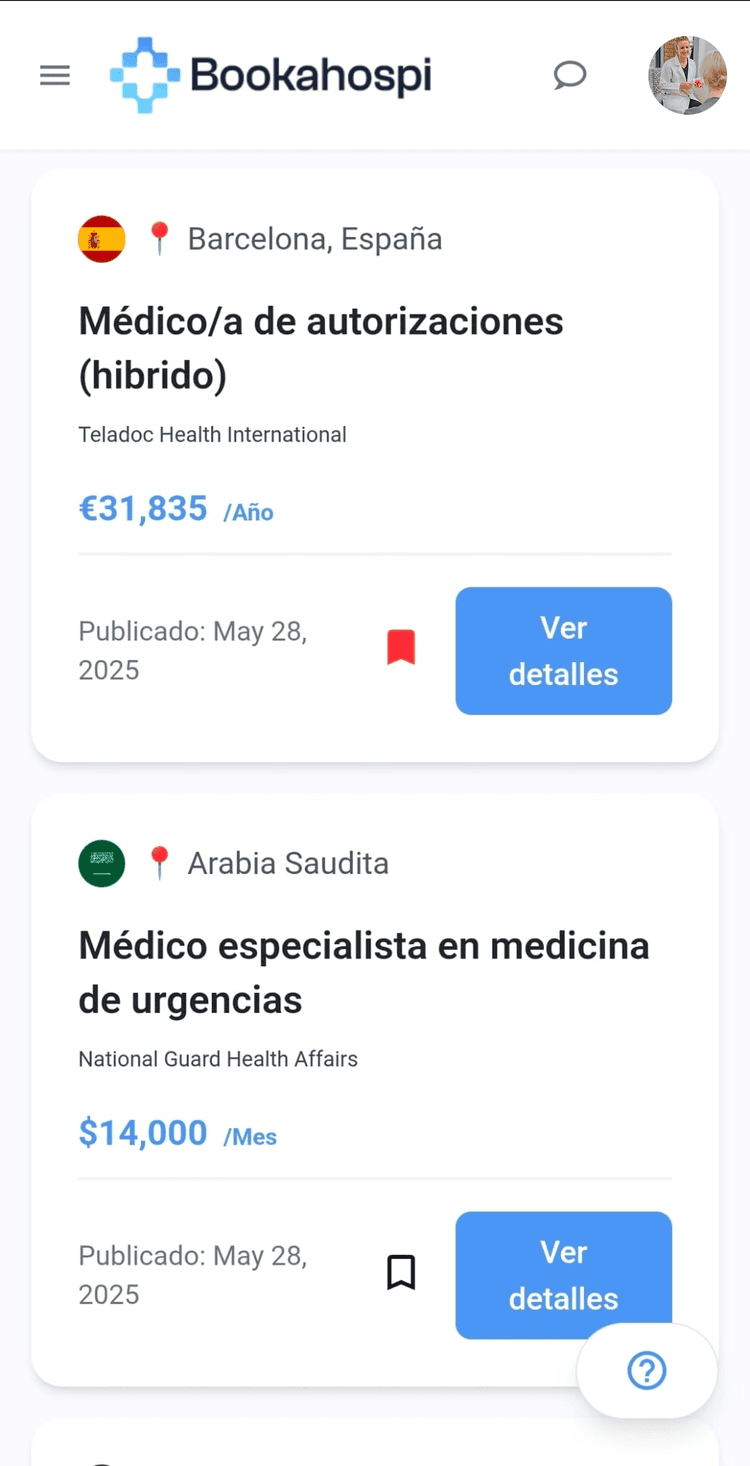
Task: Click the Bookahospi wordmark text
Action: 308,75
